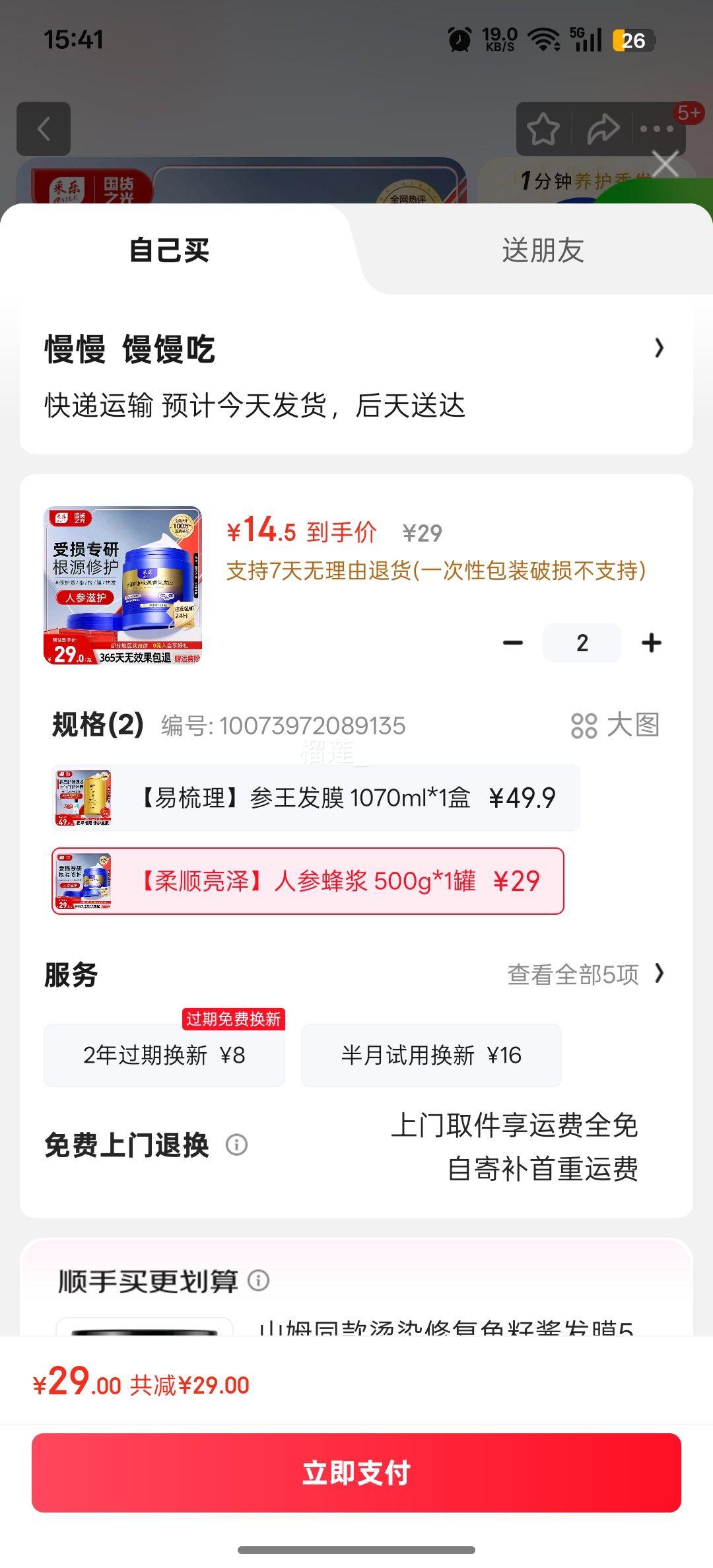Image resolution: width=713 pixels, height=1568 pixels.
Task: Choose the 2年过期换新 ¥8 service
Action: coord(164,1055)
